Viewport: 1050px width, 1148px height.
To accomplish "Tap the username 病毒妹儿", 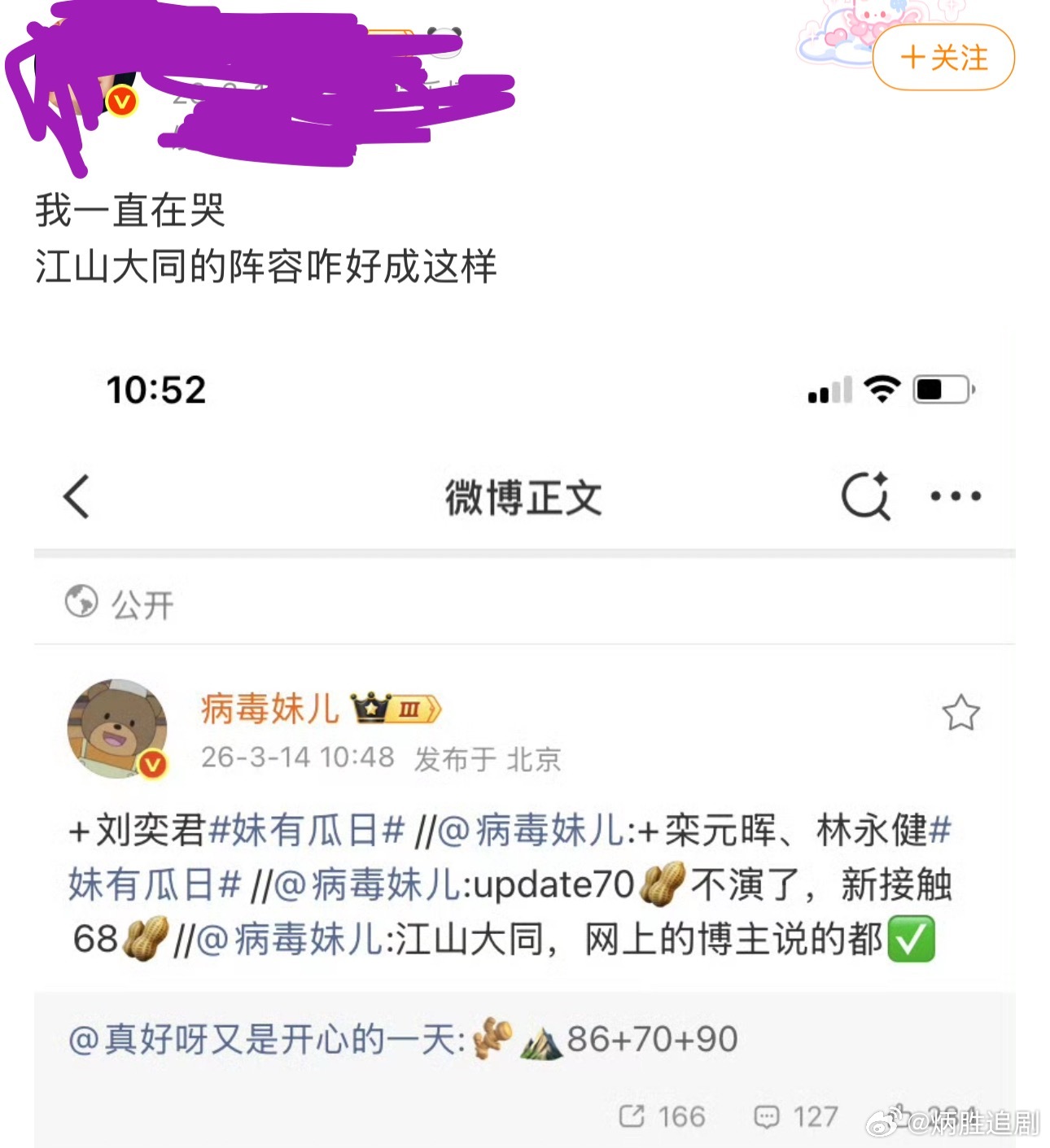I will click(x=269, y=707).
